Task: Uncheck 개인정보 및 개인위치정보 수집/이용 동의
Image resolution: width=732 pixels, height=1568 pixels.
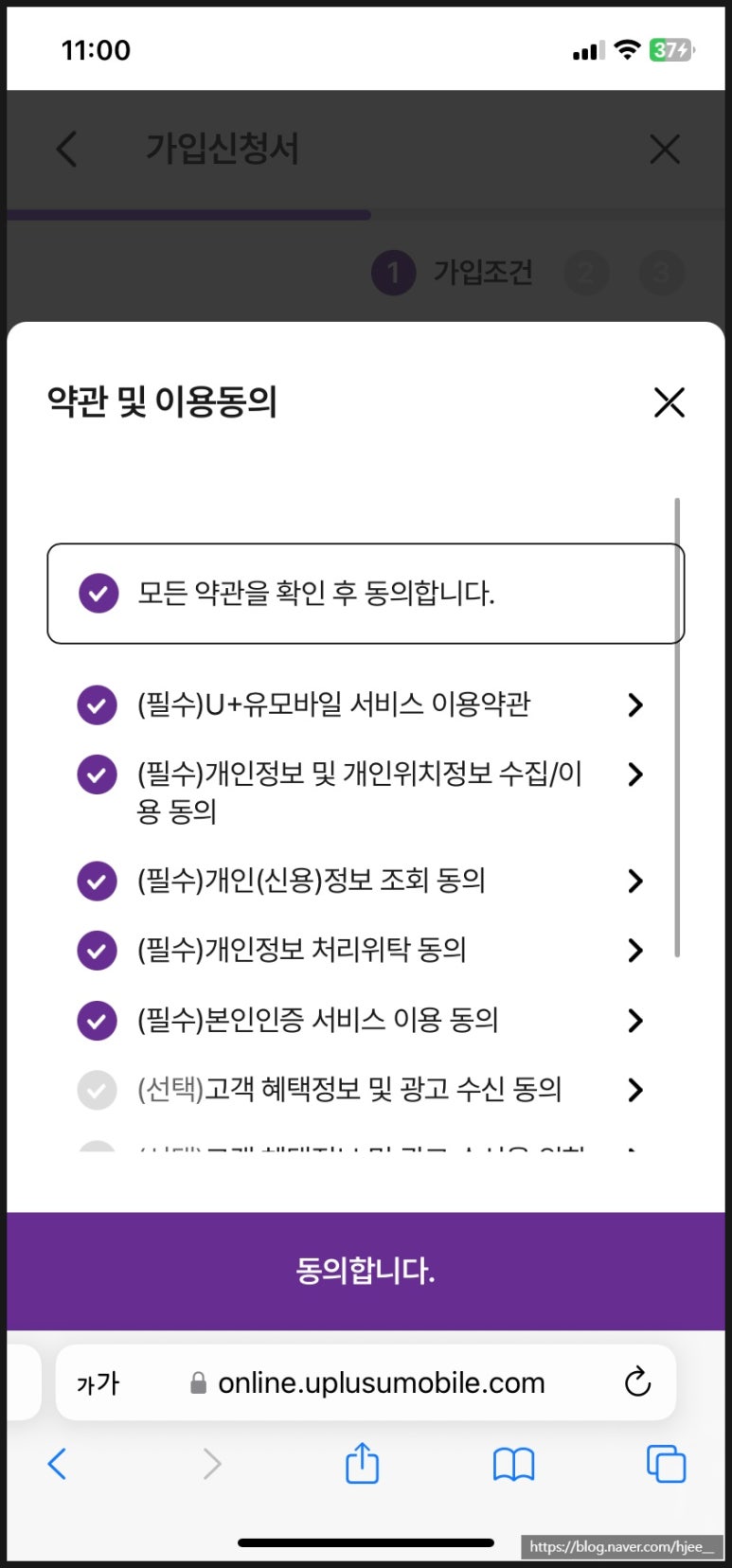Action: click(97, 775)
